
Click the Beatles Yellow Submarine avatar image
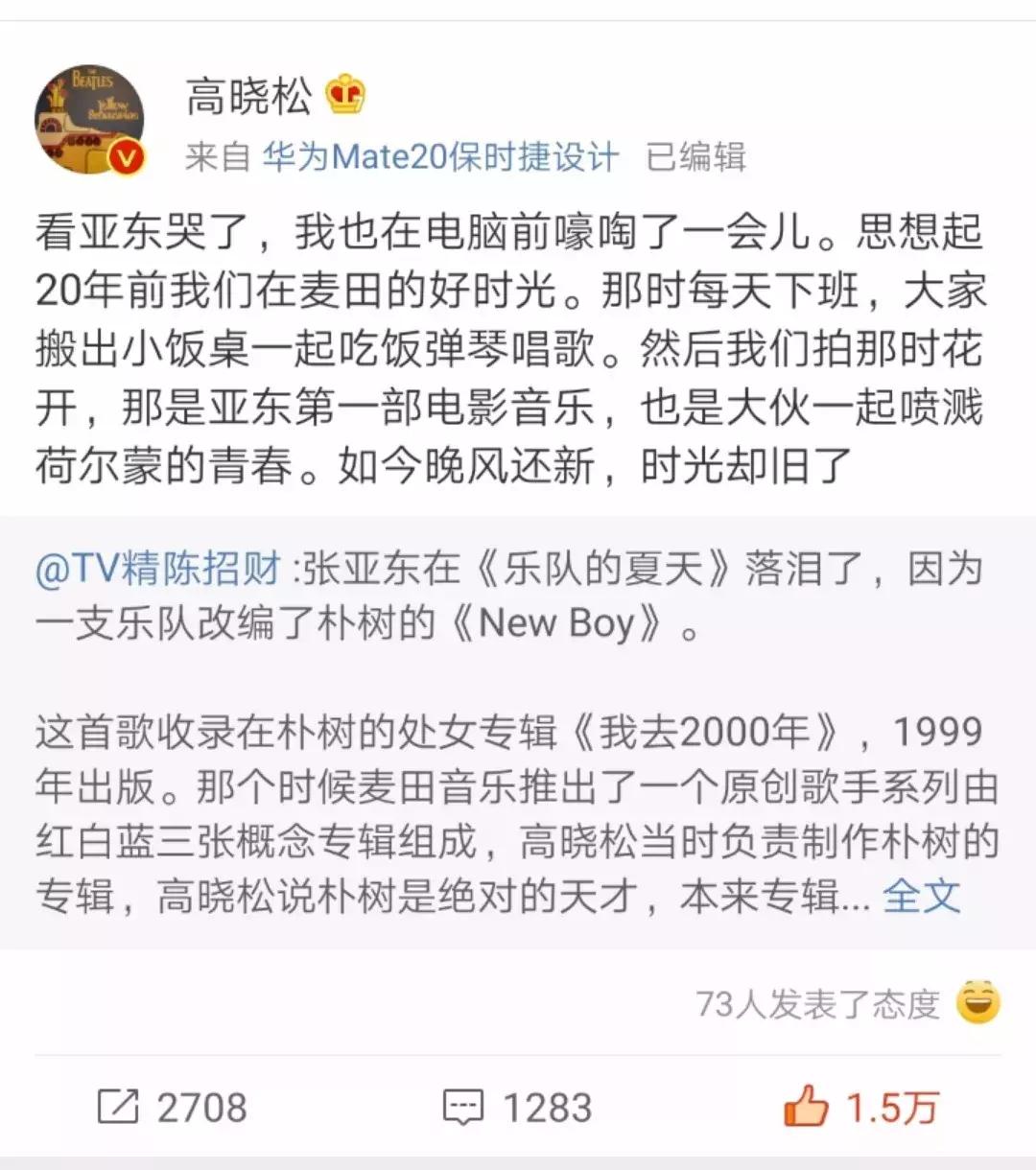point(91,115)
